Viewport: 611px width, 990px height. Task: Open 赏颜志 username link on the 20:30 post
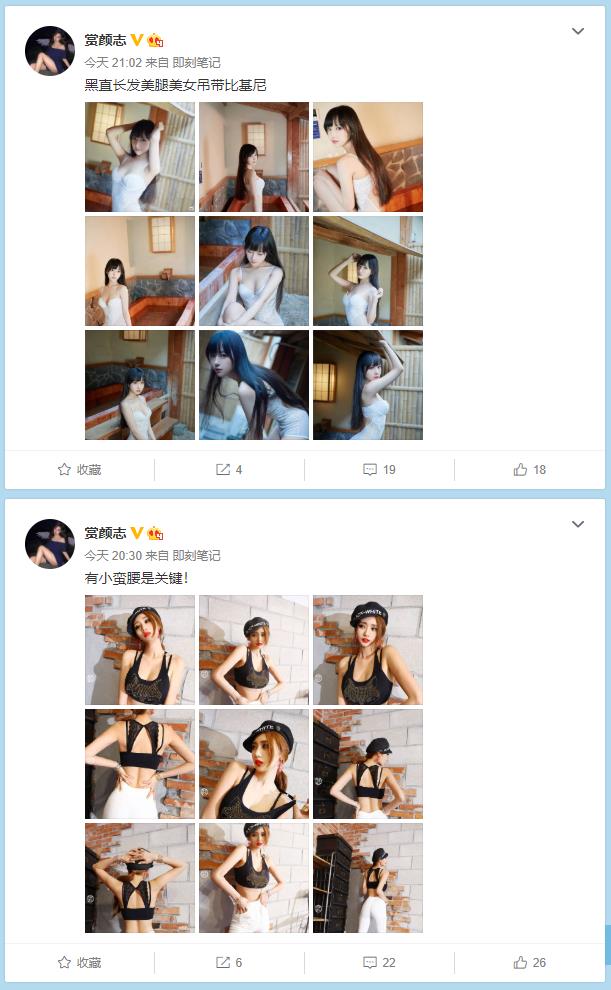(x=105, y=533)
